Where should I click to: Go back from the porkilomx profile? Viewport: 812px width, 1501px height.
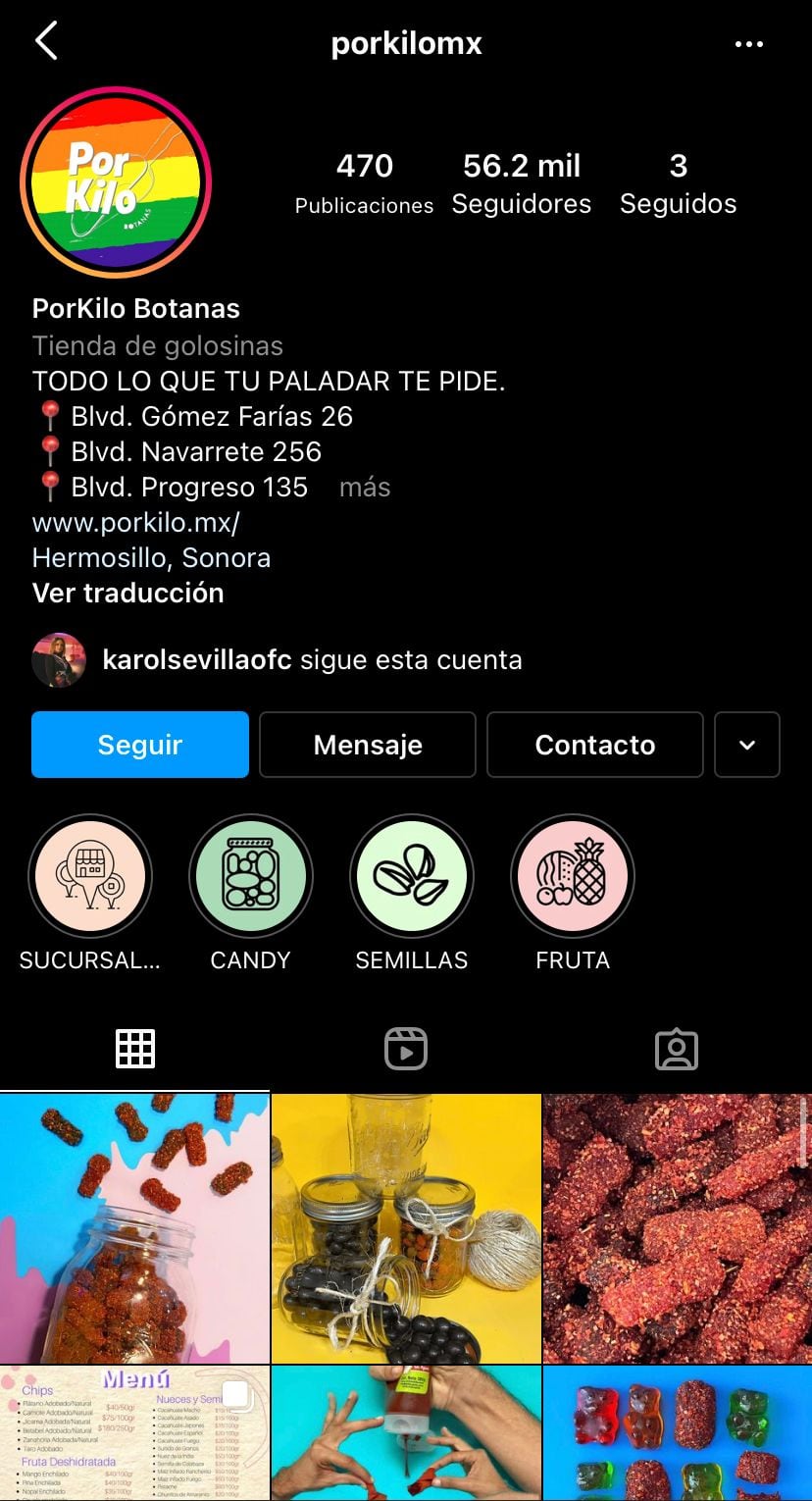[x=46, y=43]
